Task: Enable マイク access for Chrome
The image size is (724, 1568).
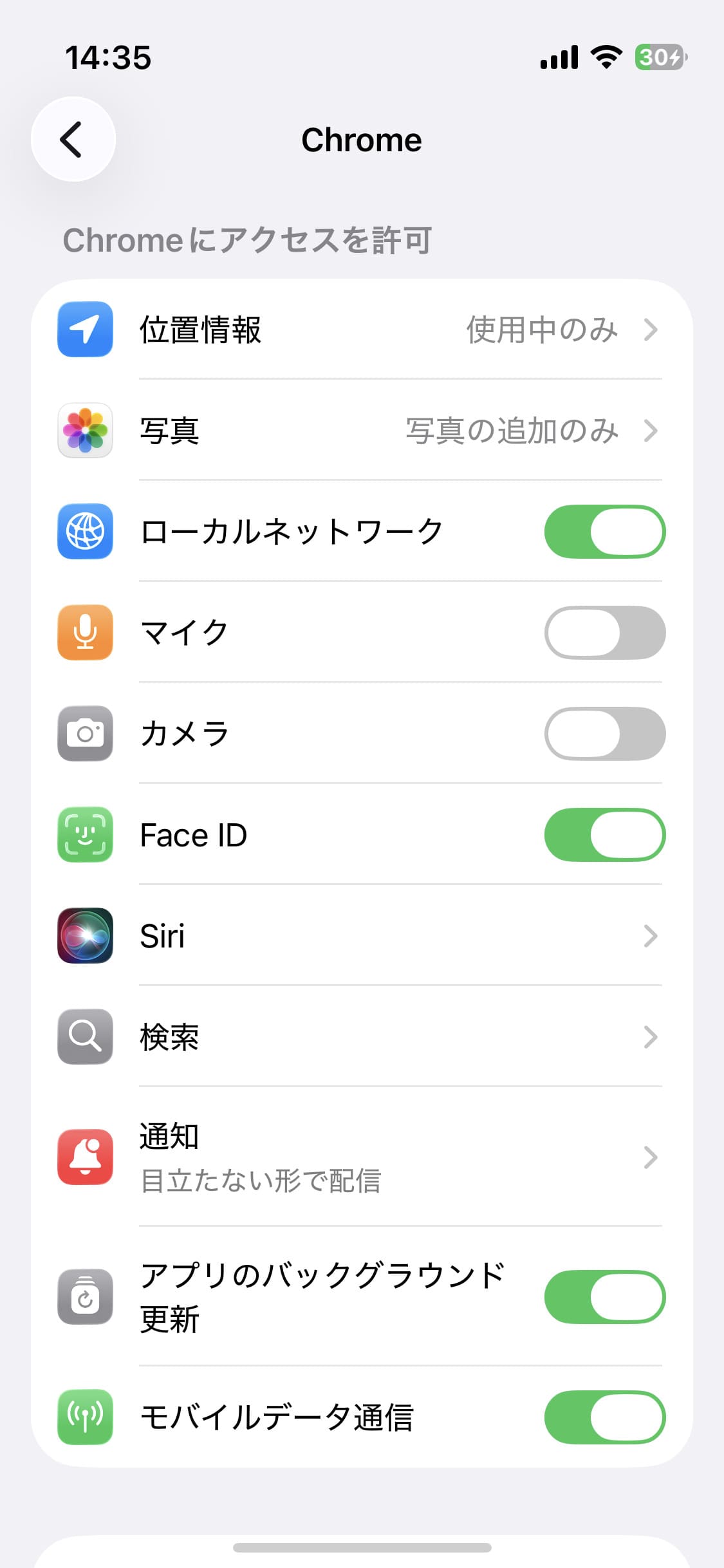Action: 604,631
